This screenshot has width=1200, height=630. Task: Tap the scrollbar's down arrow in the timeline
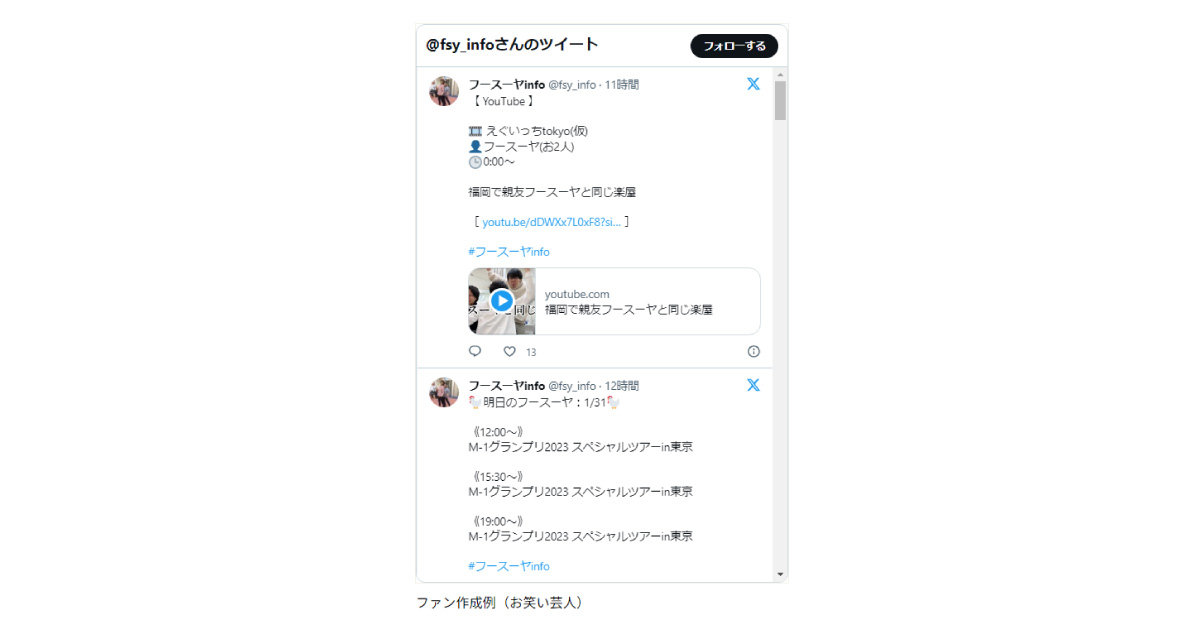(780, 575)
